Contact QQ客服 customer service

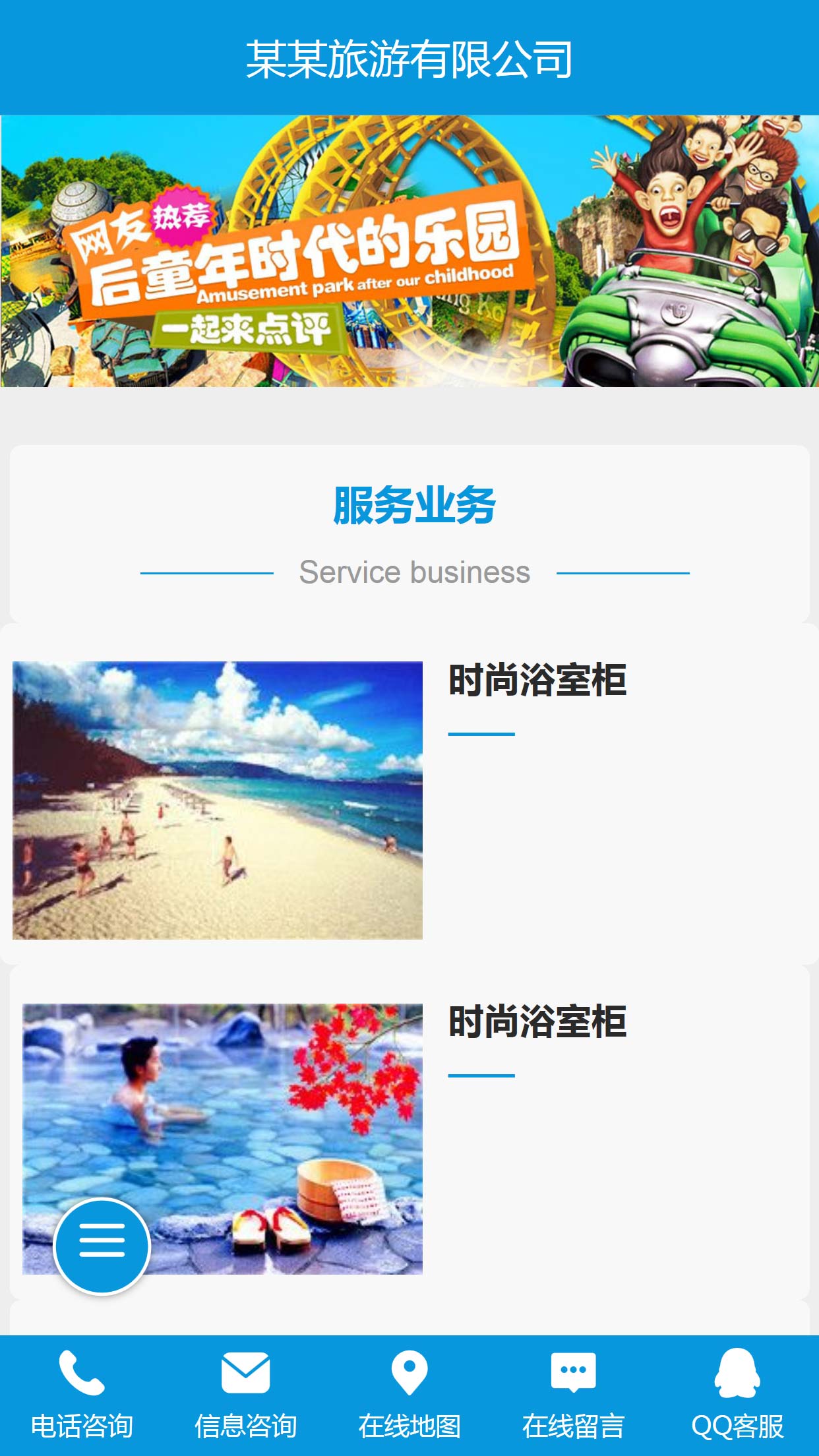737,1395
